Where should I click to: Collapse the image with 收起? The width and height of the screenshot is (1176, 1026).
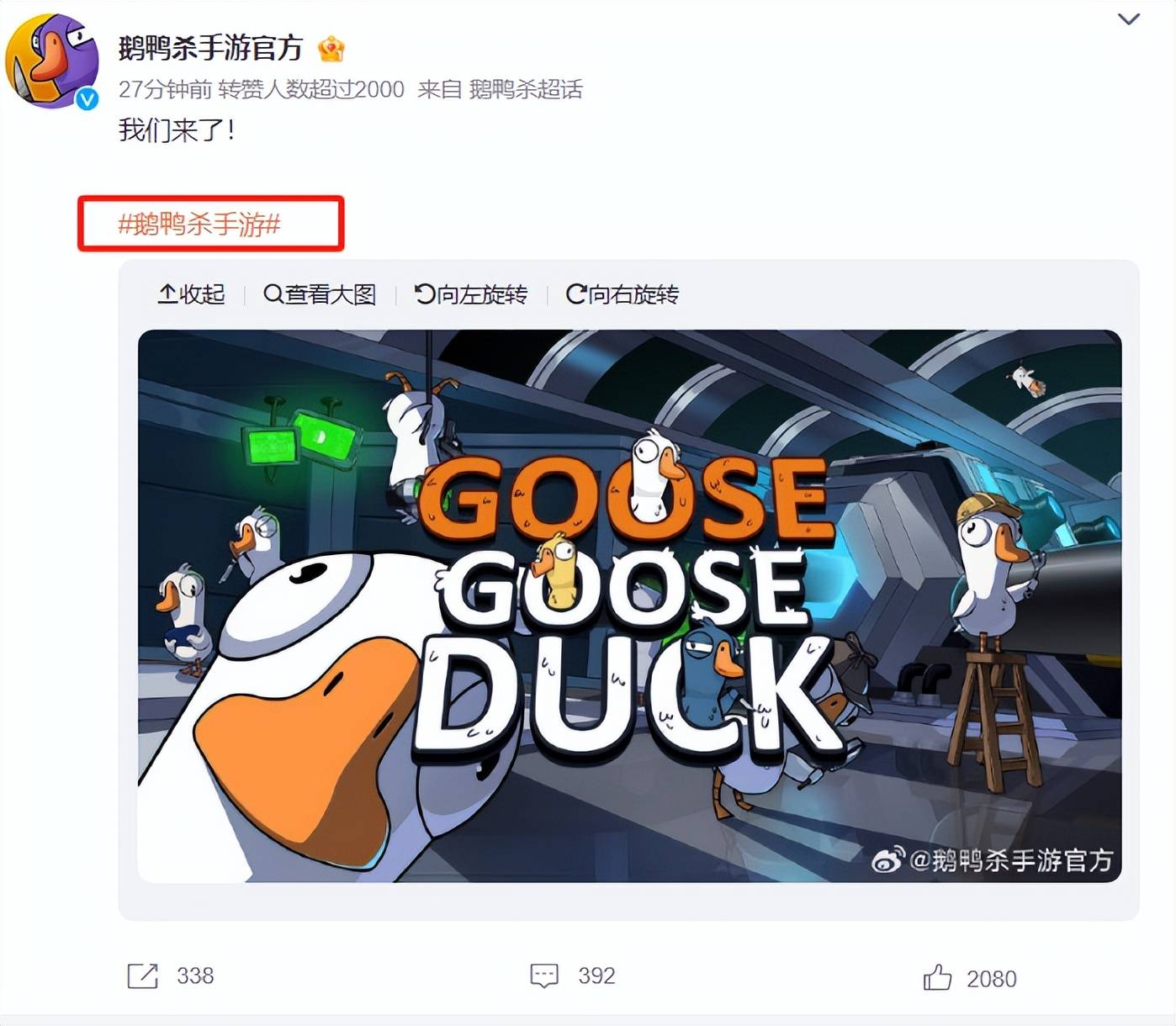pyautogui.click(x=191, y=294)
